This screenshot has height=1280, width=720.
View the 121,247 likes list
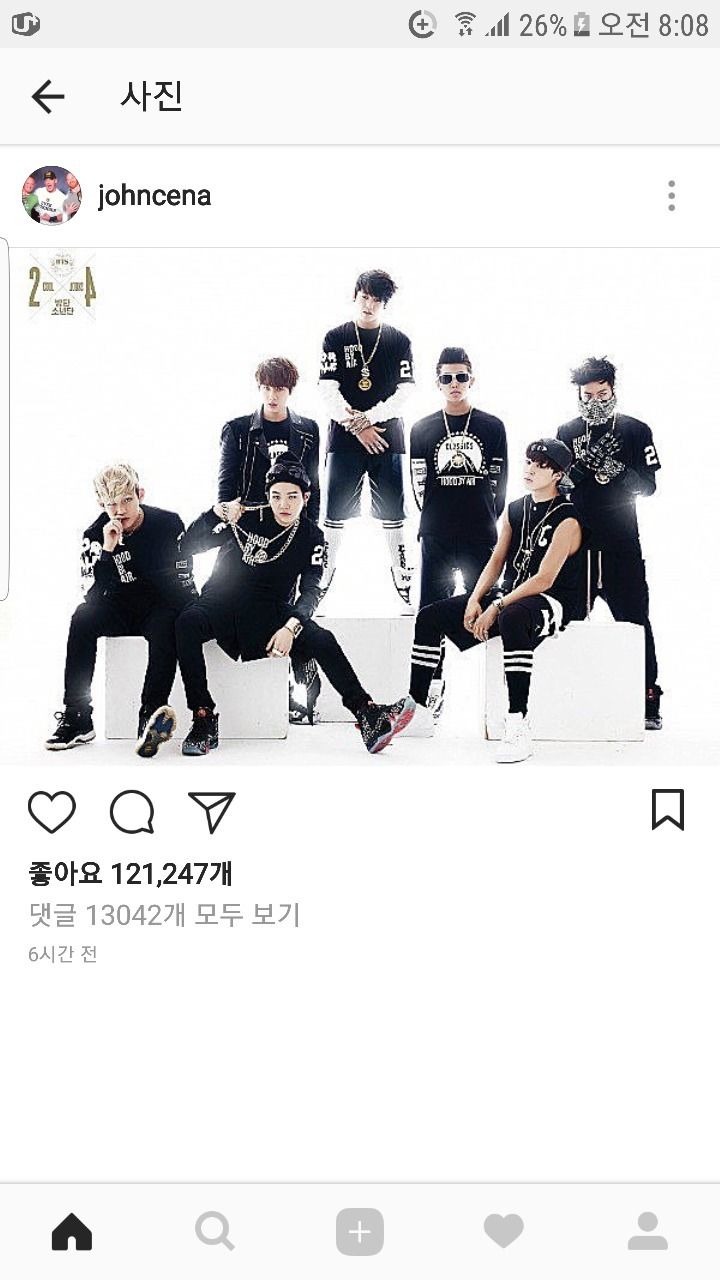pyautogui.click(x=130, y=873)
